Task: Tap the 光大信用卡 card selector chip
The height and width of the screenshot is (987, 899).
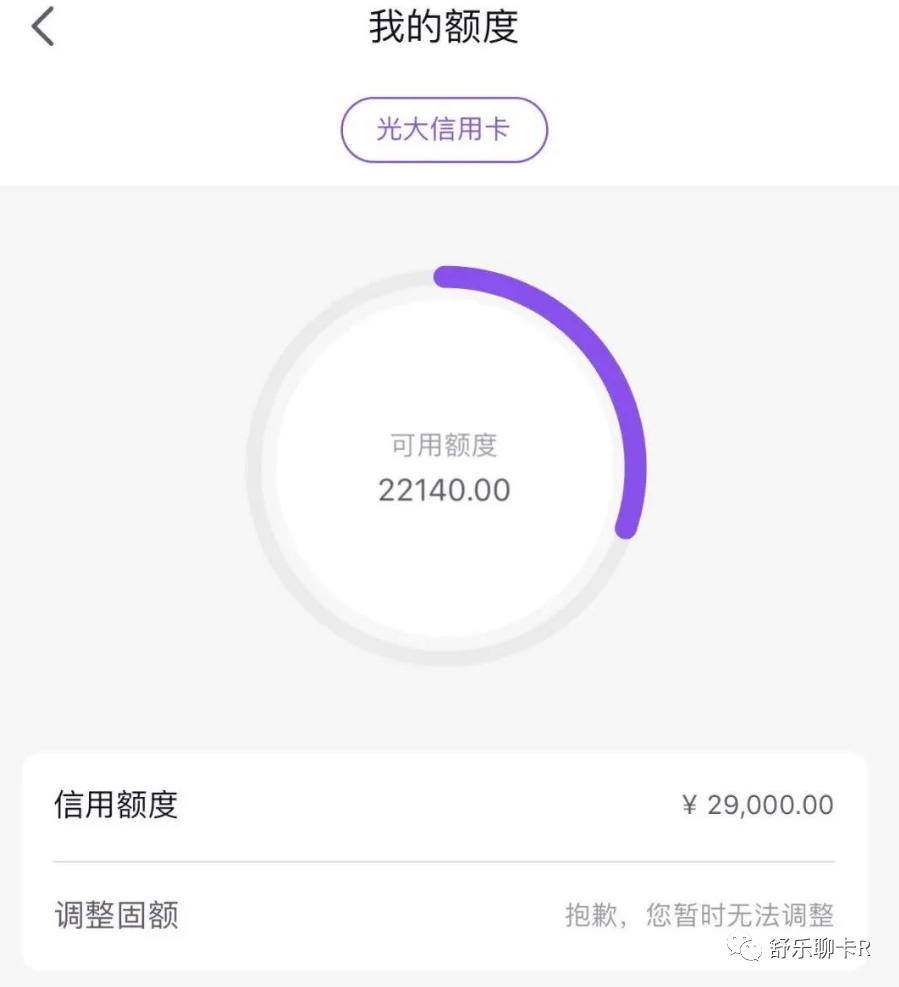Action: tap(444, 130)
